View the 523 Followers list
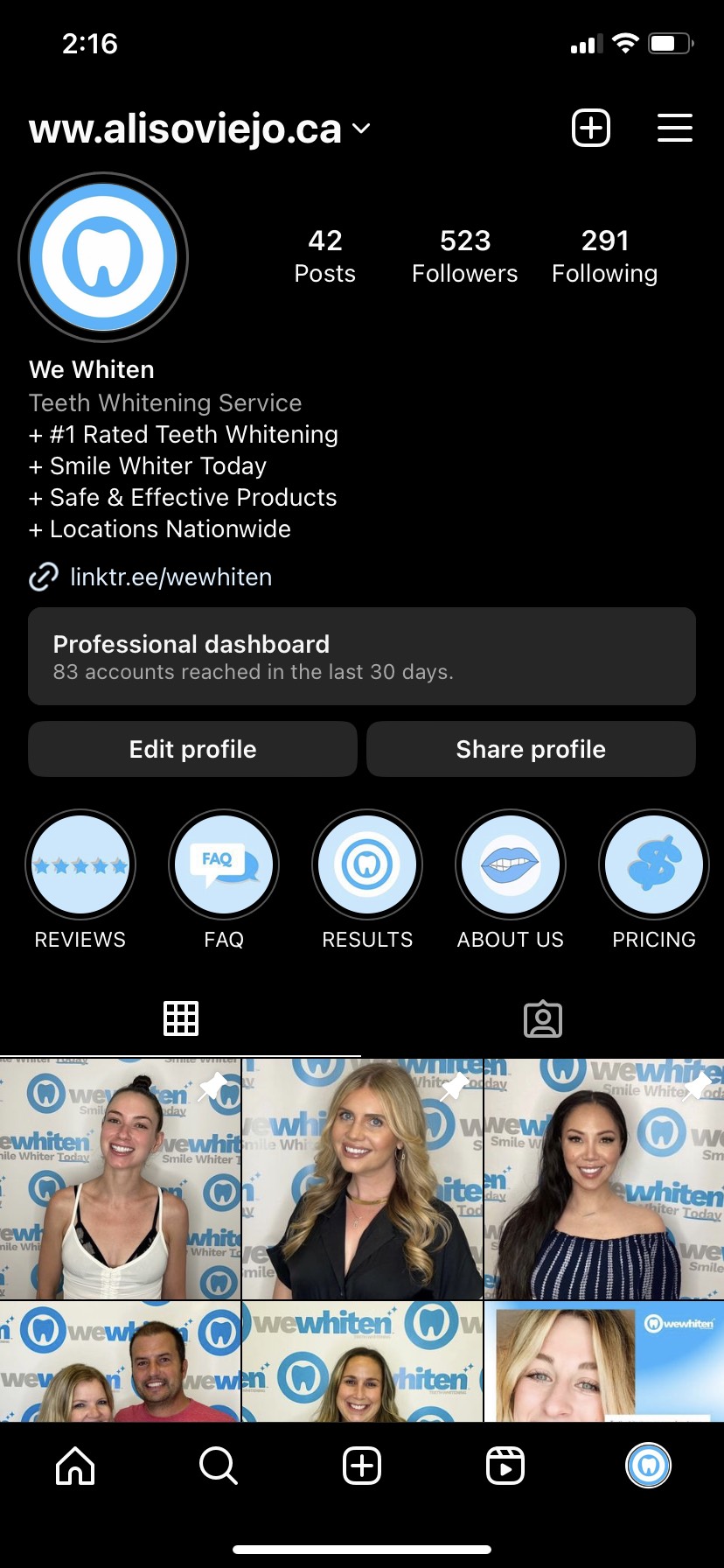724x1568 pixels. tap(465, 256)
